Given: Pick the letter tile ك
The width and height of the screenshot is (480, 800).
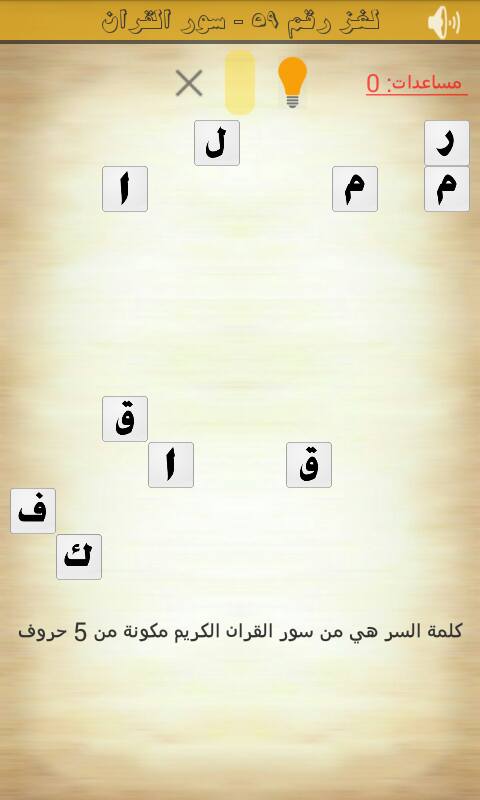Looking at the screenshot, I should click(79, 557).
